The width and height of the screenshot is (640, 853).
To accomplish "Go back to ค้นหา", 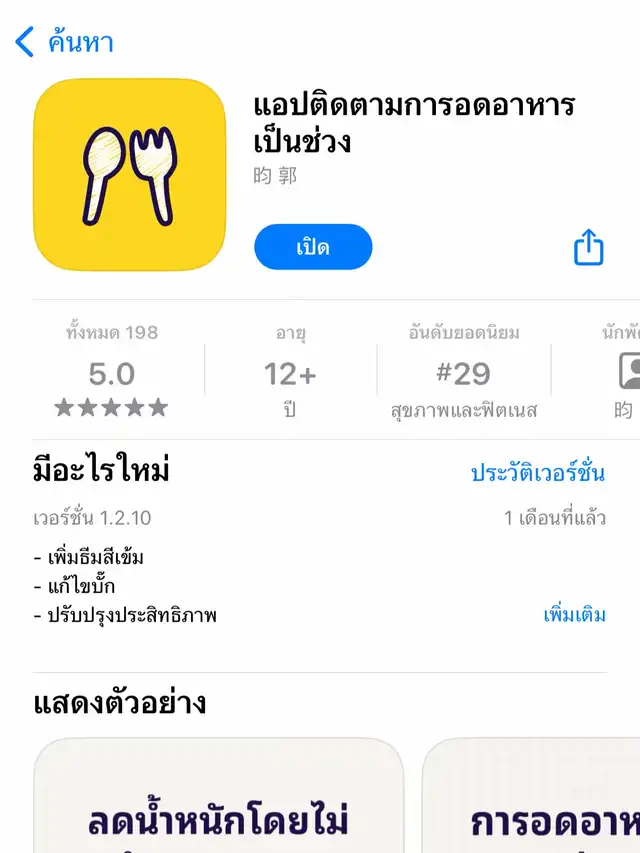I will tap(64, 42).
